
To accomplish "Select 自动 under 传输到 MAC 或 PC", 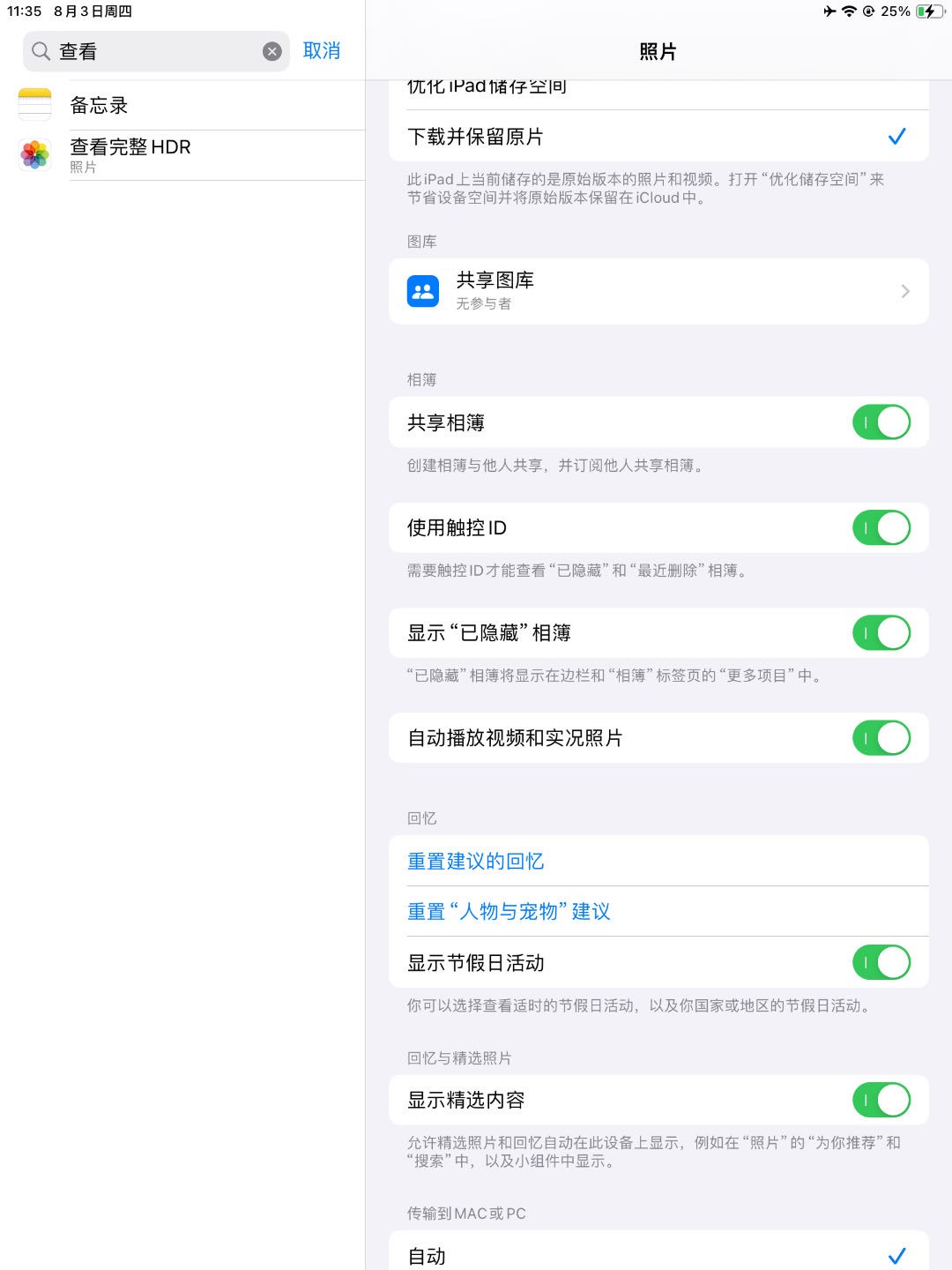I will coord(658,1255).
